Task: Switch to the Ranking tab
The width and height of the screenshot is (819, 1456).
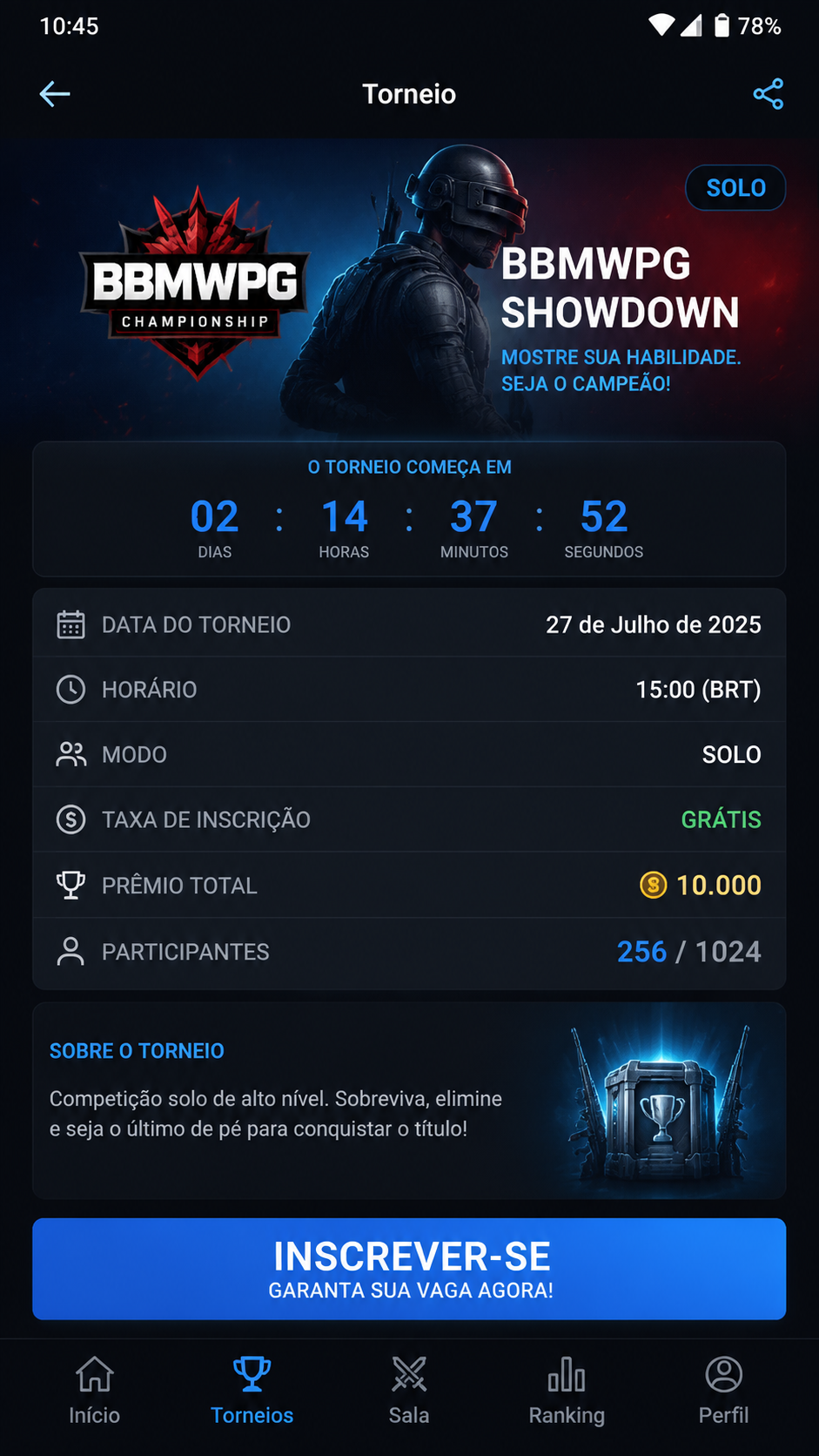Action: coord(567,1391)
